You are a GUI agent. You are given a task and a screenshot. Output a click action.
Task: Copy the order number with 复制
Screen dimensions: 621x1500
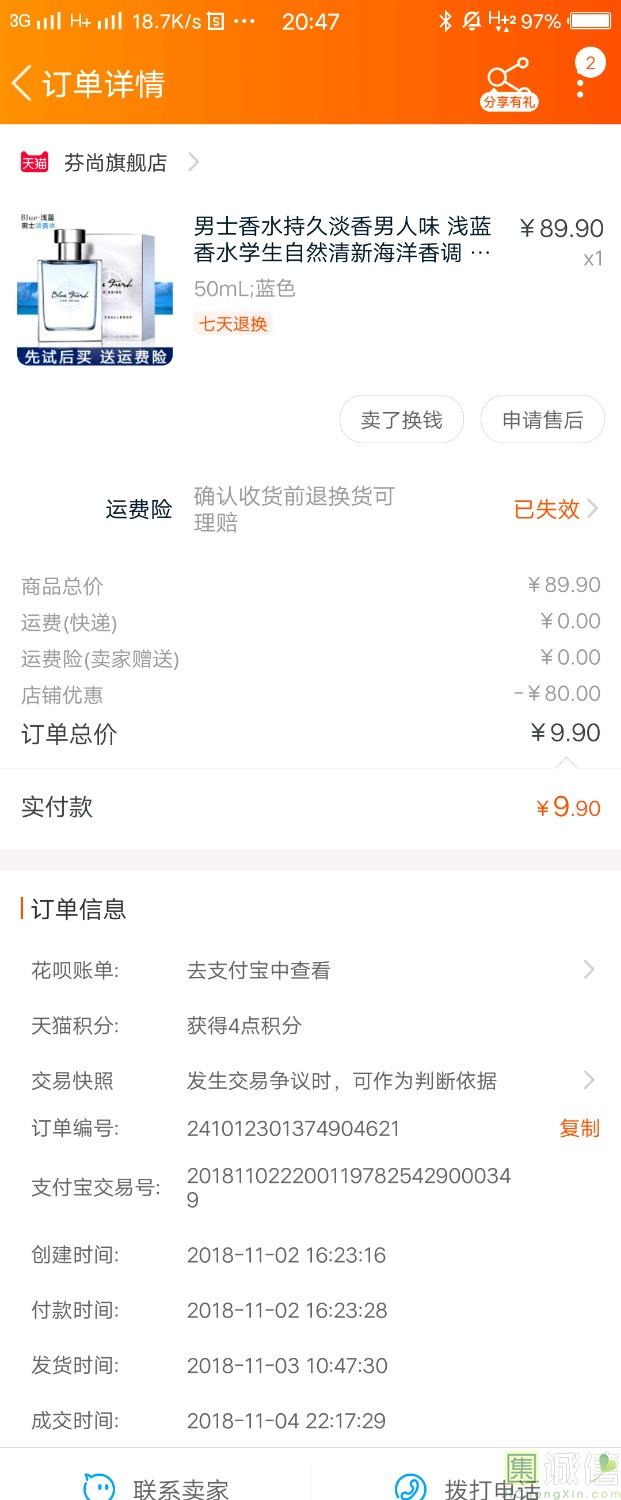click(579, 1128)
